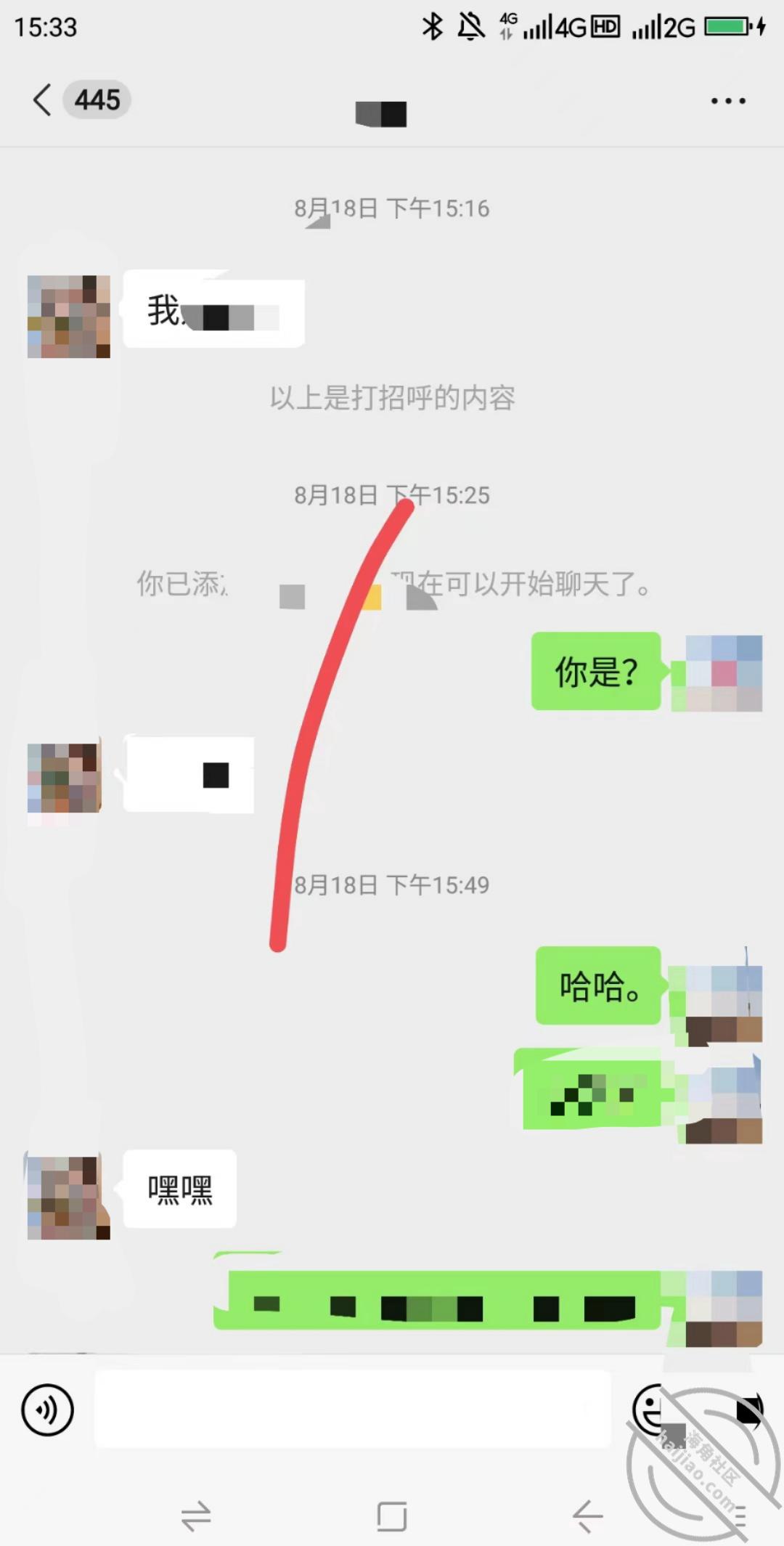This screenshot has width=784, height=1546.
Task: Open the system home button
Action: 392,1516
